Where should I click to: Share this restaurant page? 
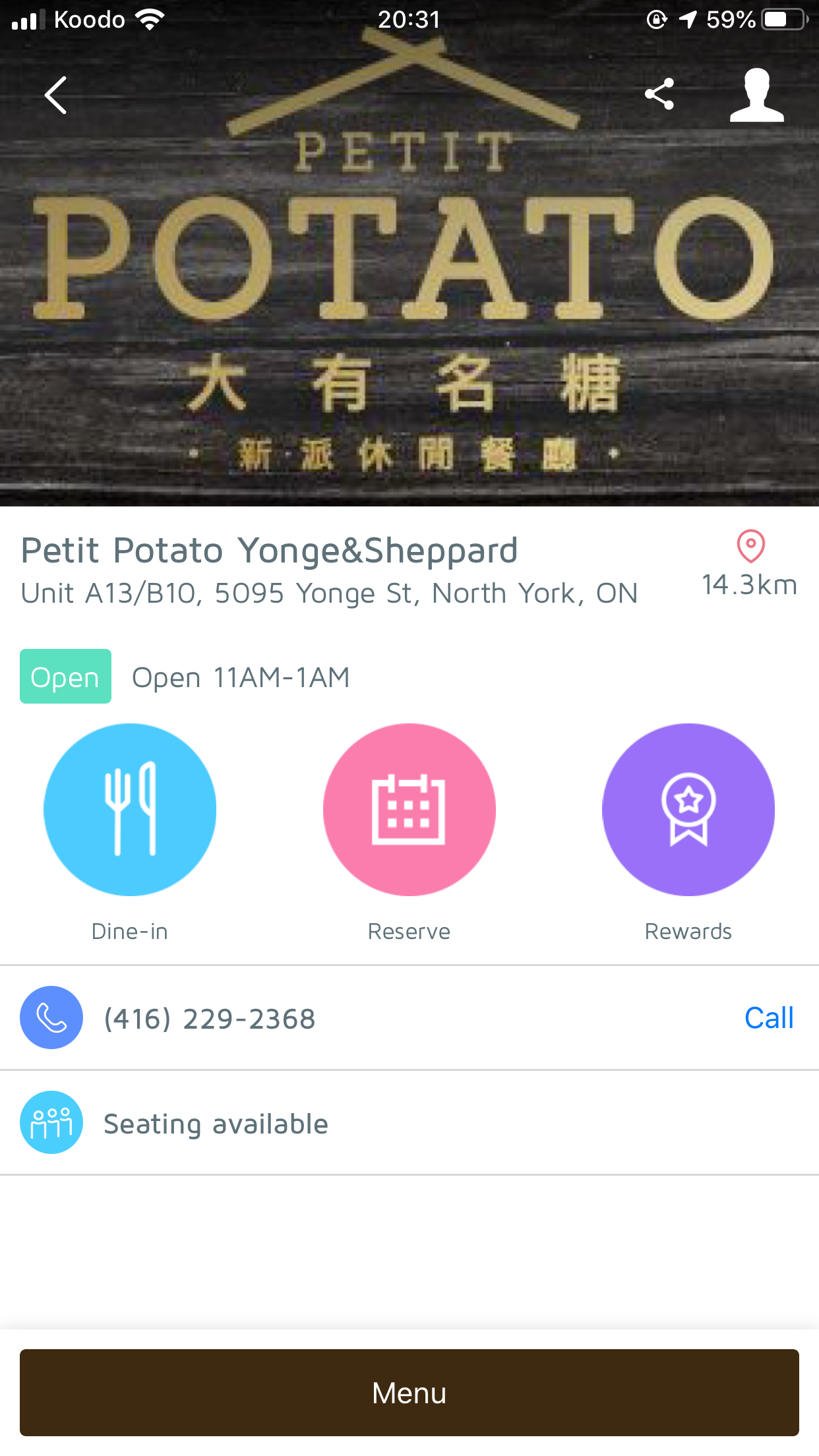click(659, 94)
